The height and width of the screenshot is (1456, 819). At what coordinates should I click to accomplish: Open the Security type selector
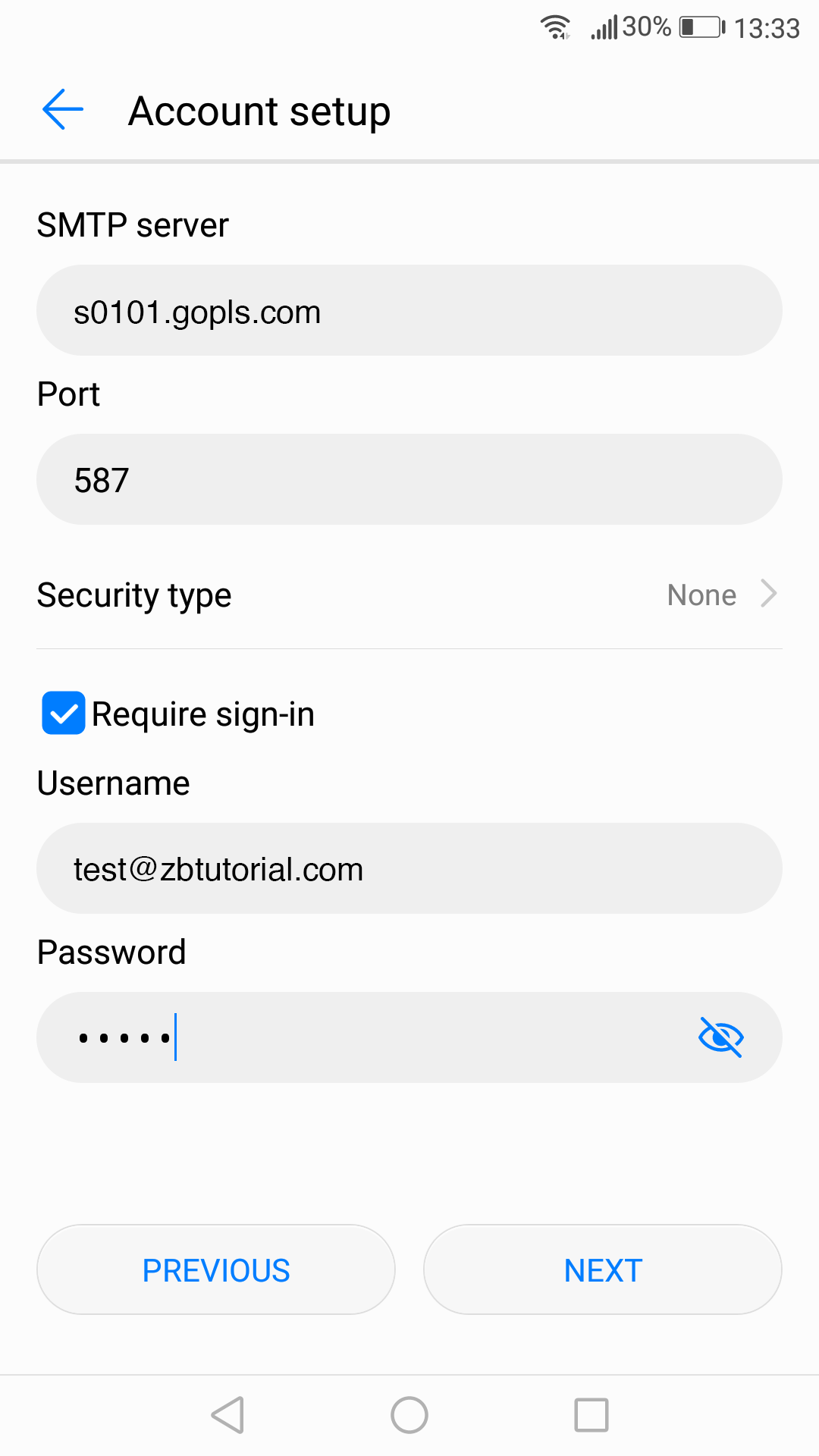pos(409,595)
